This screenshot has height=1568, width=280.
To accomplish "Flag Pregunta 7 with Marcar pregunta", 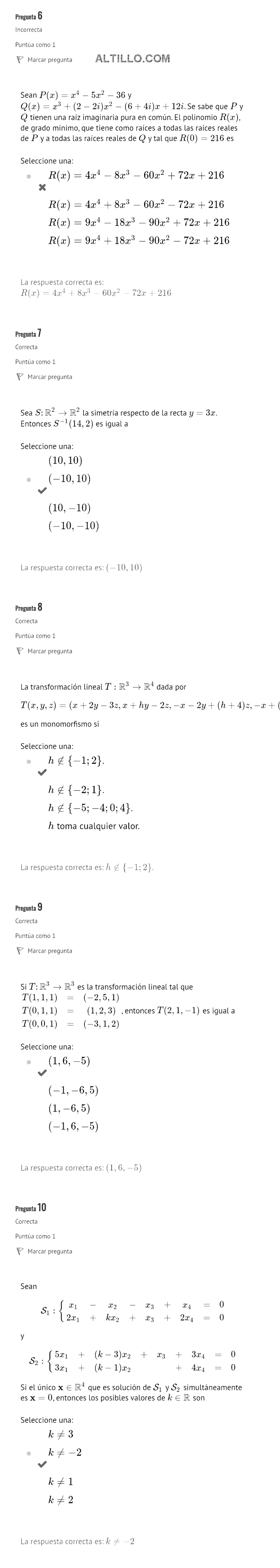I will (49, 377).
